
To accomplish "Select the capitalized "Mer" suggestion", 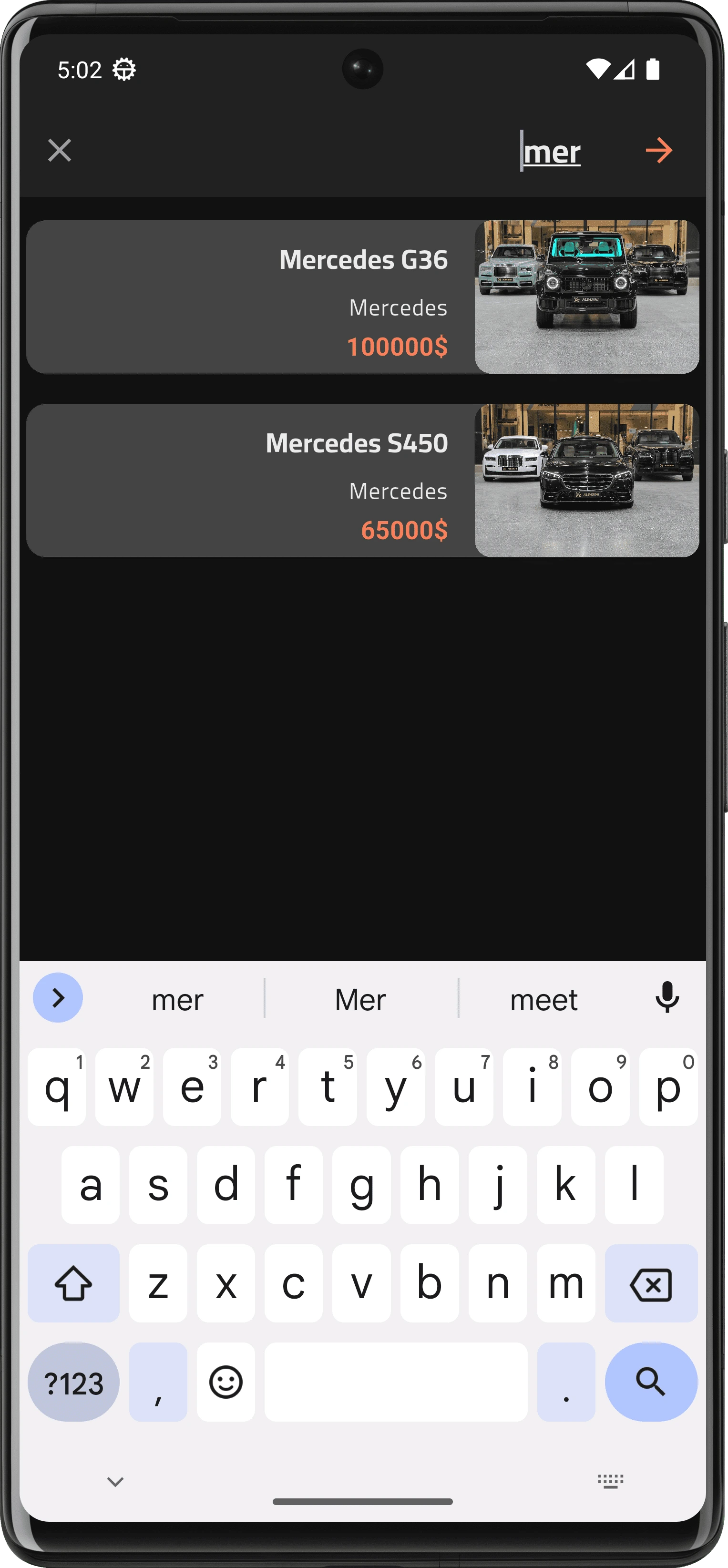I will click(x=360, y=999).
